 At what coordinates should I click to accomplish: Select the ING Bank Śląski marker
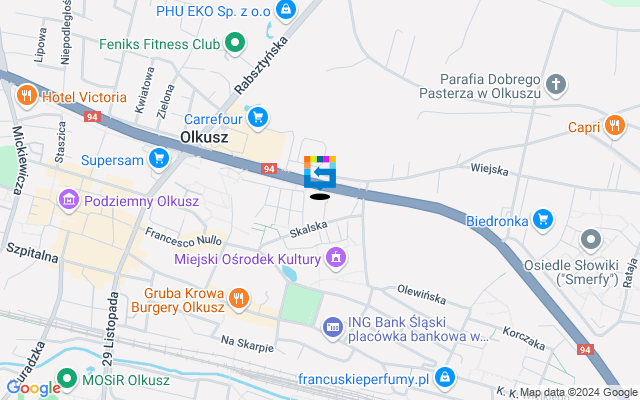[x=332, y=327]
